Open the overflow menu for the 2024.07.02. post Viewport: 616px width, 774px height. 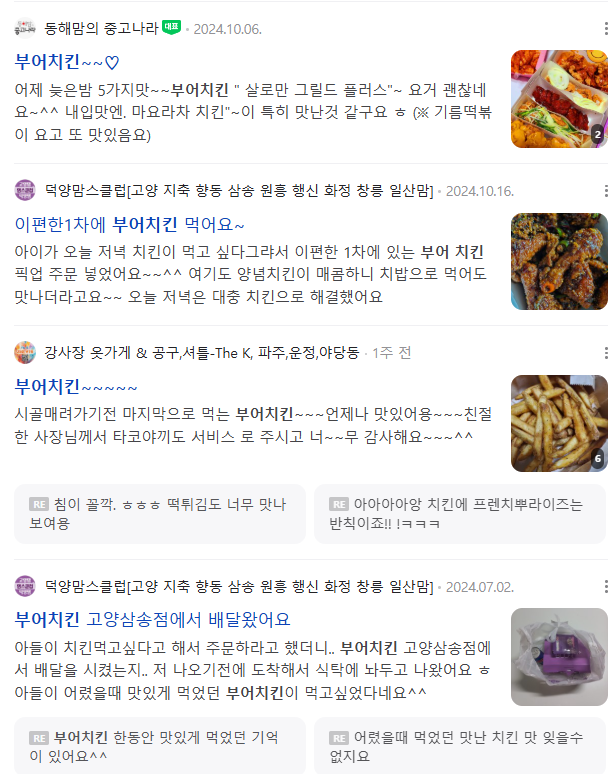click(606, 586)
